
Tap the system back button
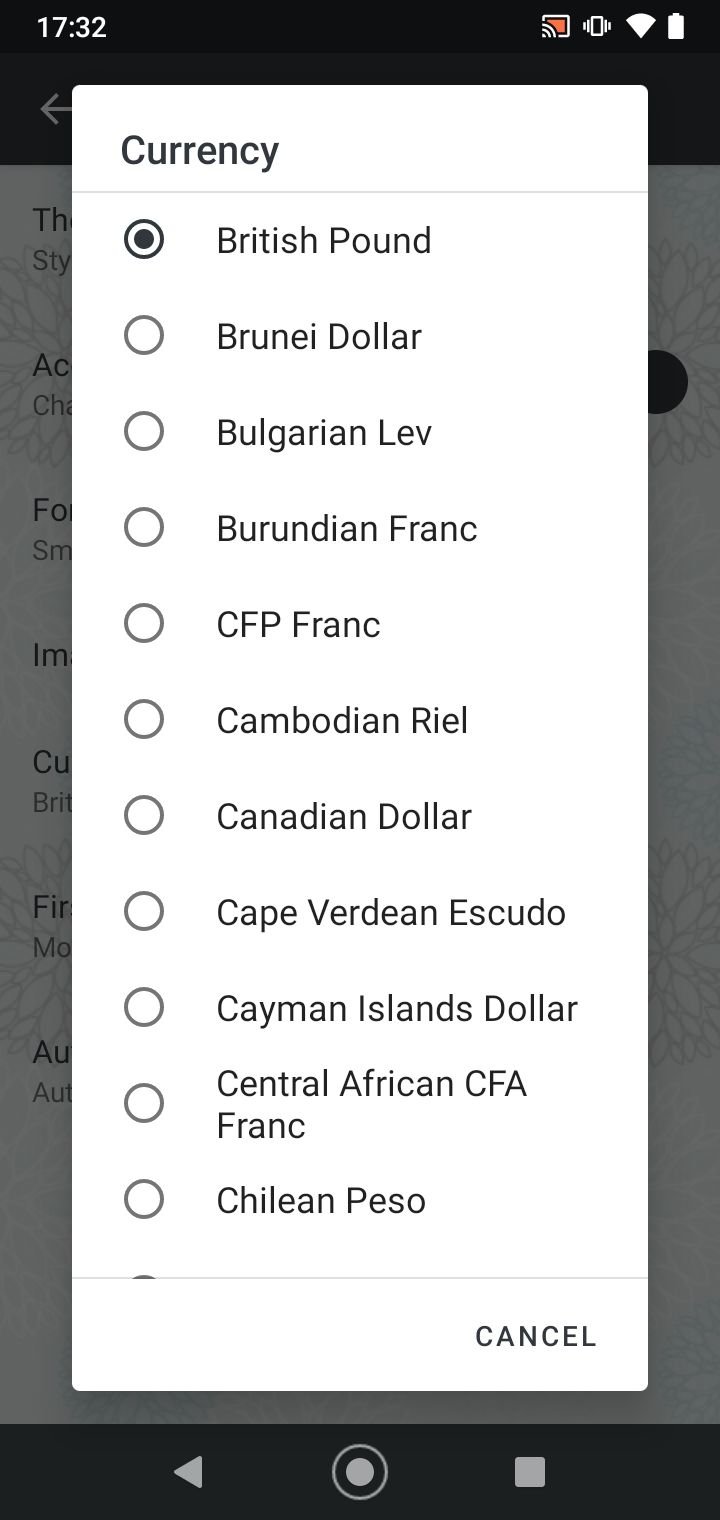pyautogui.click(x=188, y=1472)
